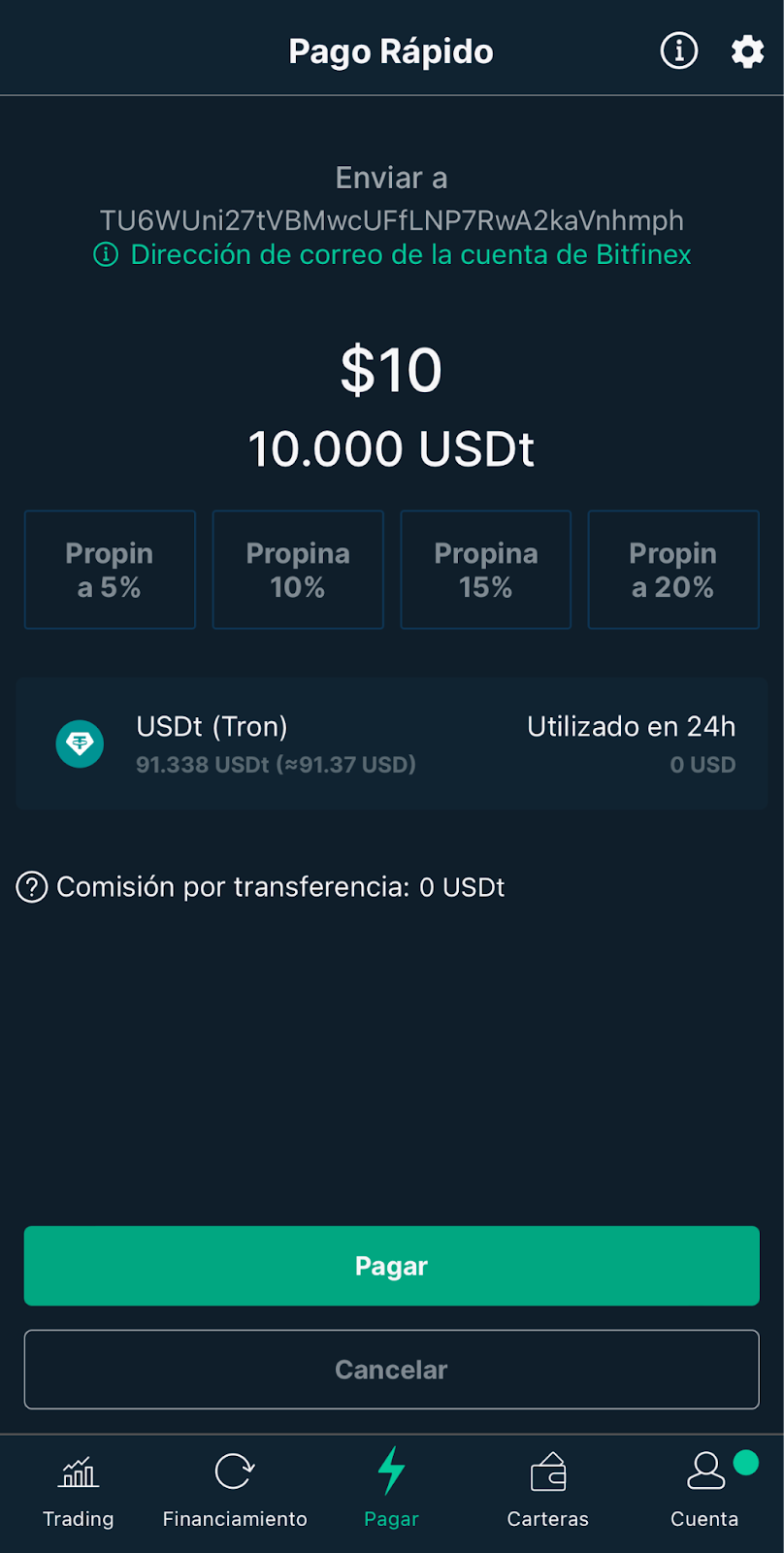The height and width of the screenshot is (1553, 784).
Task: Open the Pagar tab
Action: [x=391, y=1492]
